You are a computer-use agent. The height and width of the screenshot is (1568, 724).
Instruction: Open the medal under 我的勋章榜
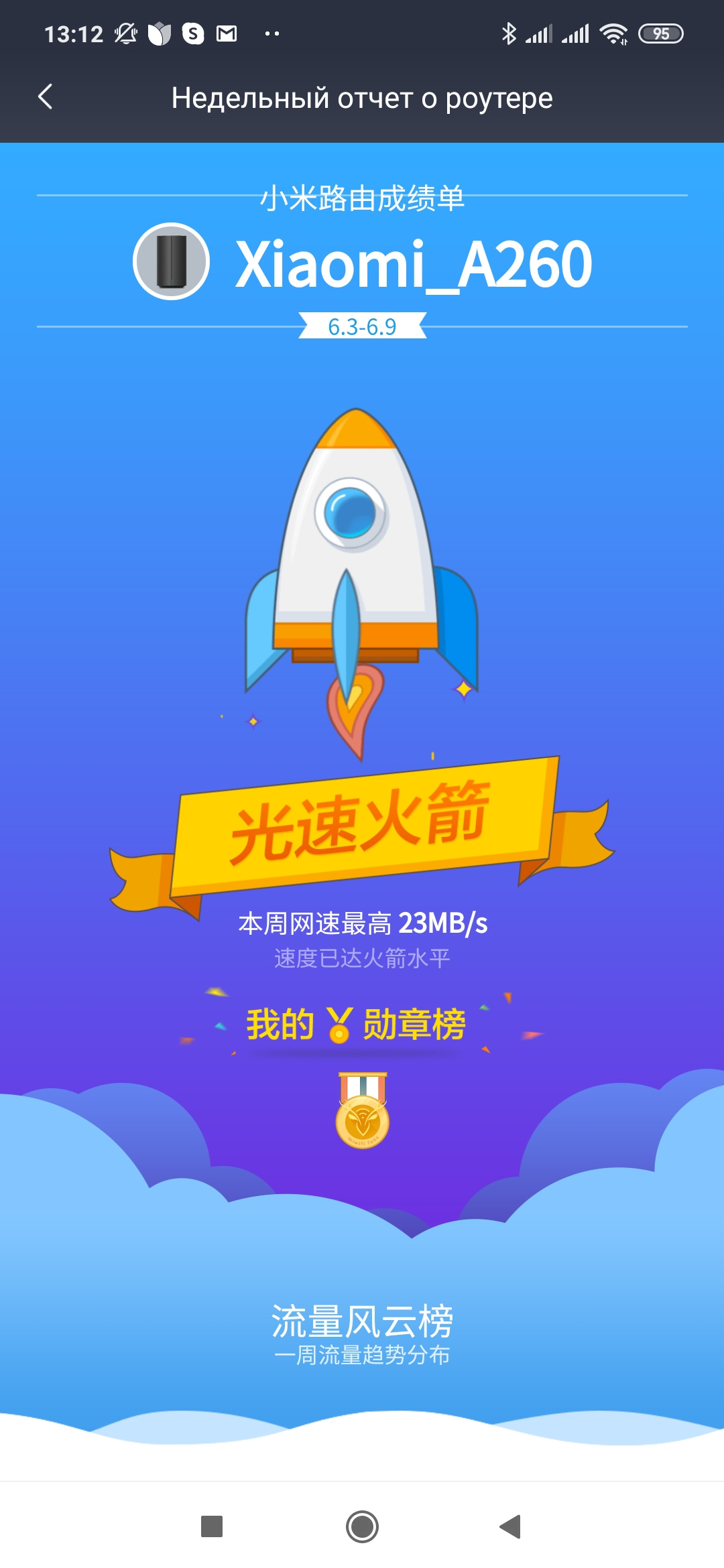pyautogui.click(x=362, y=1112)
